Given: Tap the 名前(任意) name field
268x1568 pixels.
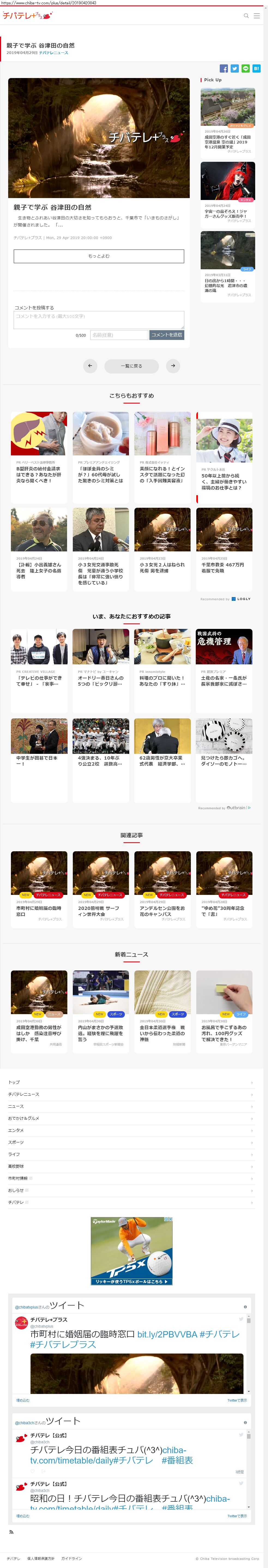Looking at the screenshot, I should [119, 335].
